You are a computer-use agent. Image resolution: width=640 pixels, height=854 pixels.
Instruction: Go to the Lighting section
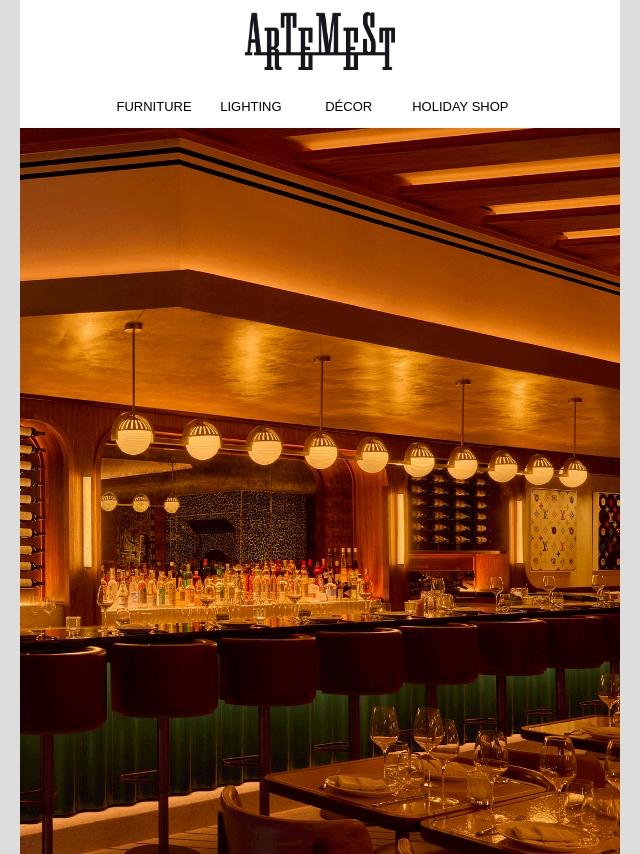point(250,107)
